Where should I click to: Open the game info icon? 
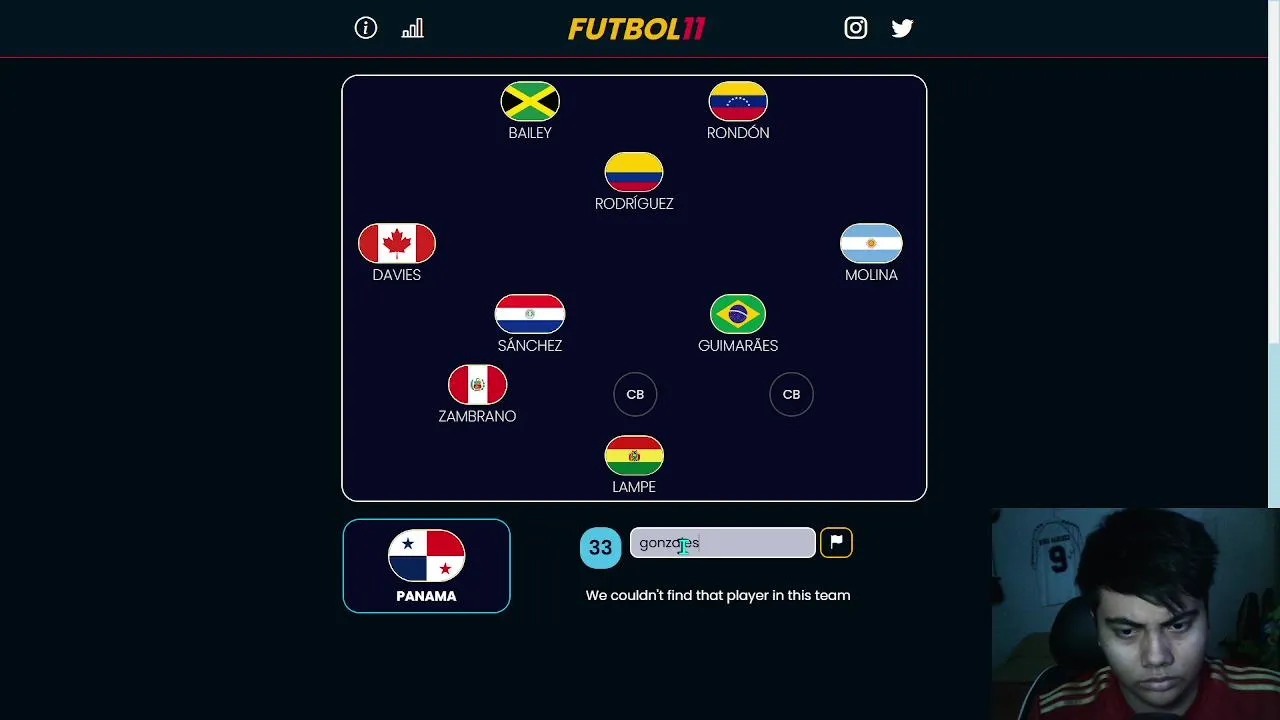click(x=366, y=28)
